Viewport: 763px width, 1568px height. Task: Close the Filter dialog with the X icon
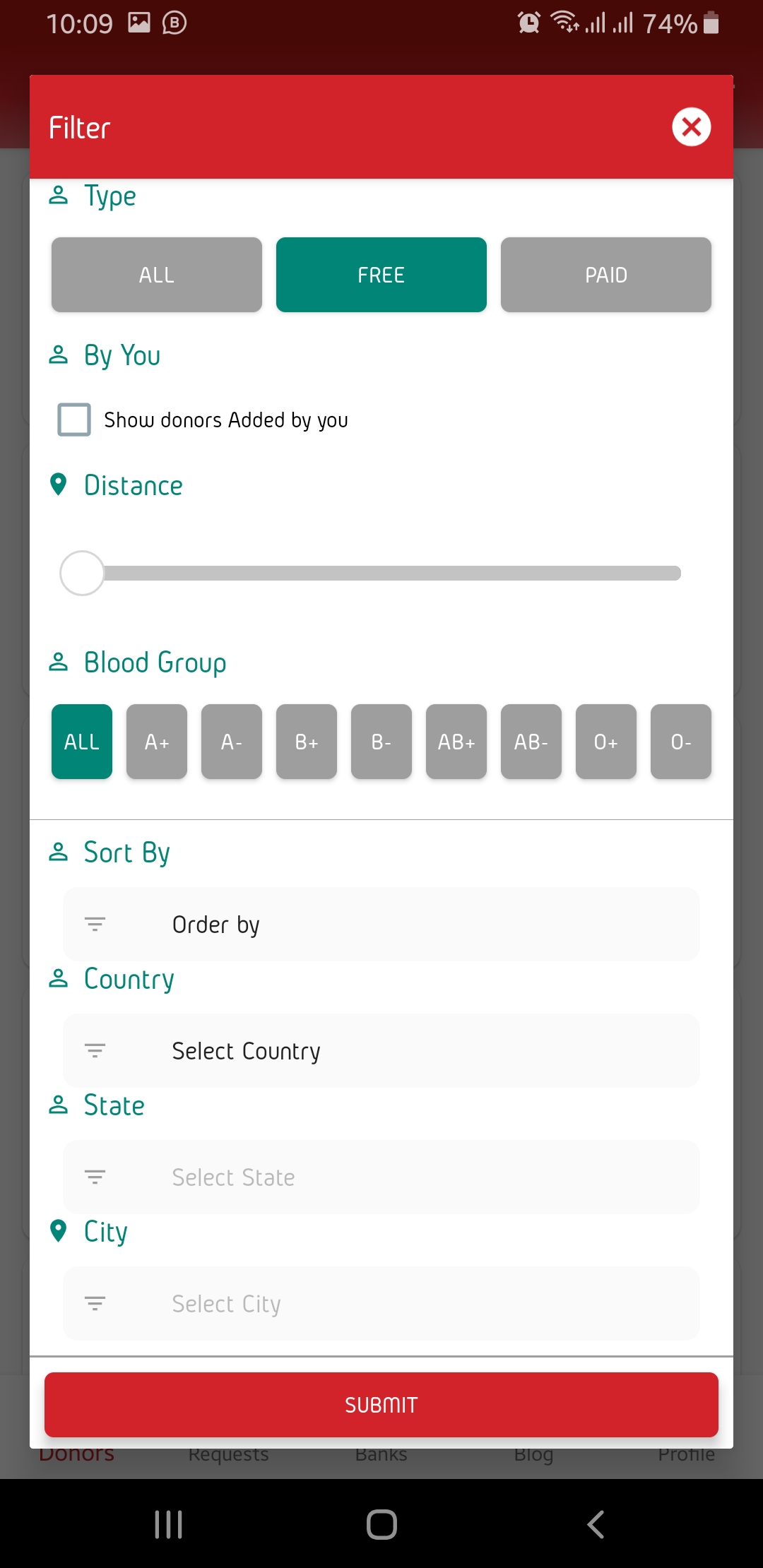tap(691, 126)
